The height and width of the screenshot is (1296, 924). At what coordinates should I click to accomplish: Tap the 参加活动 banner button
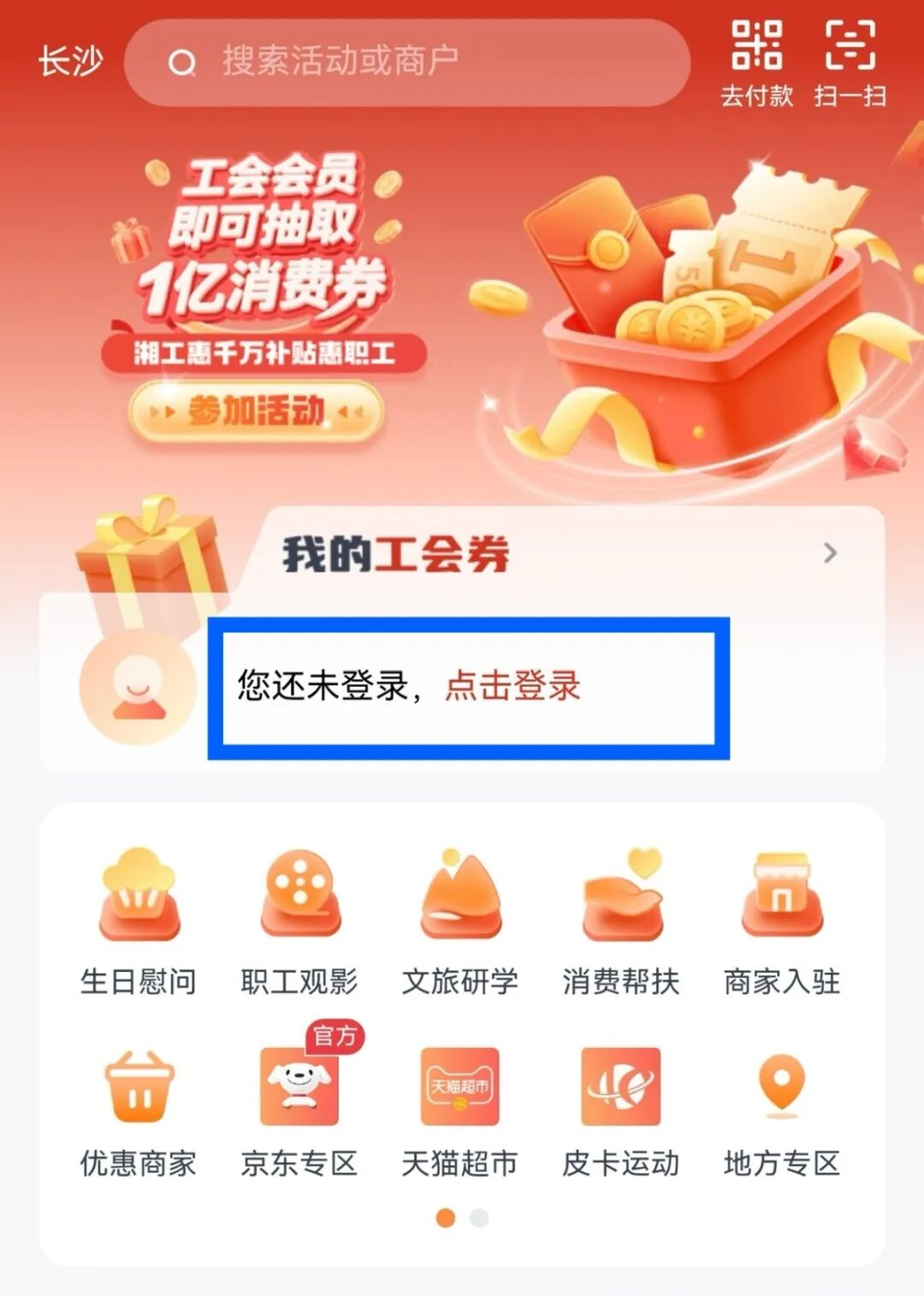click(x=256, y=411)
